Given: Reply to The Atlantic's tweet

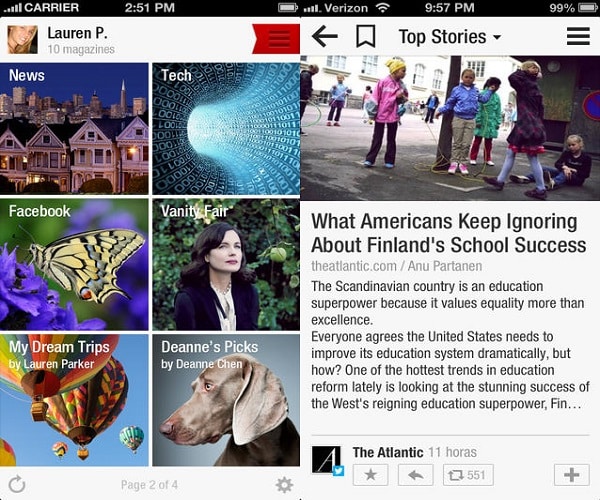Looking at the screenshot, I should (415, 475).
